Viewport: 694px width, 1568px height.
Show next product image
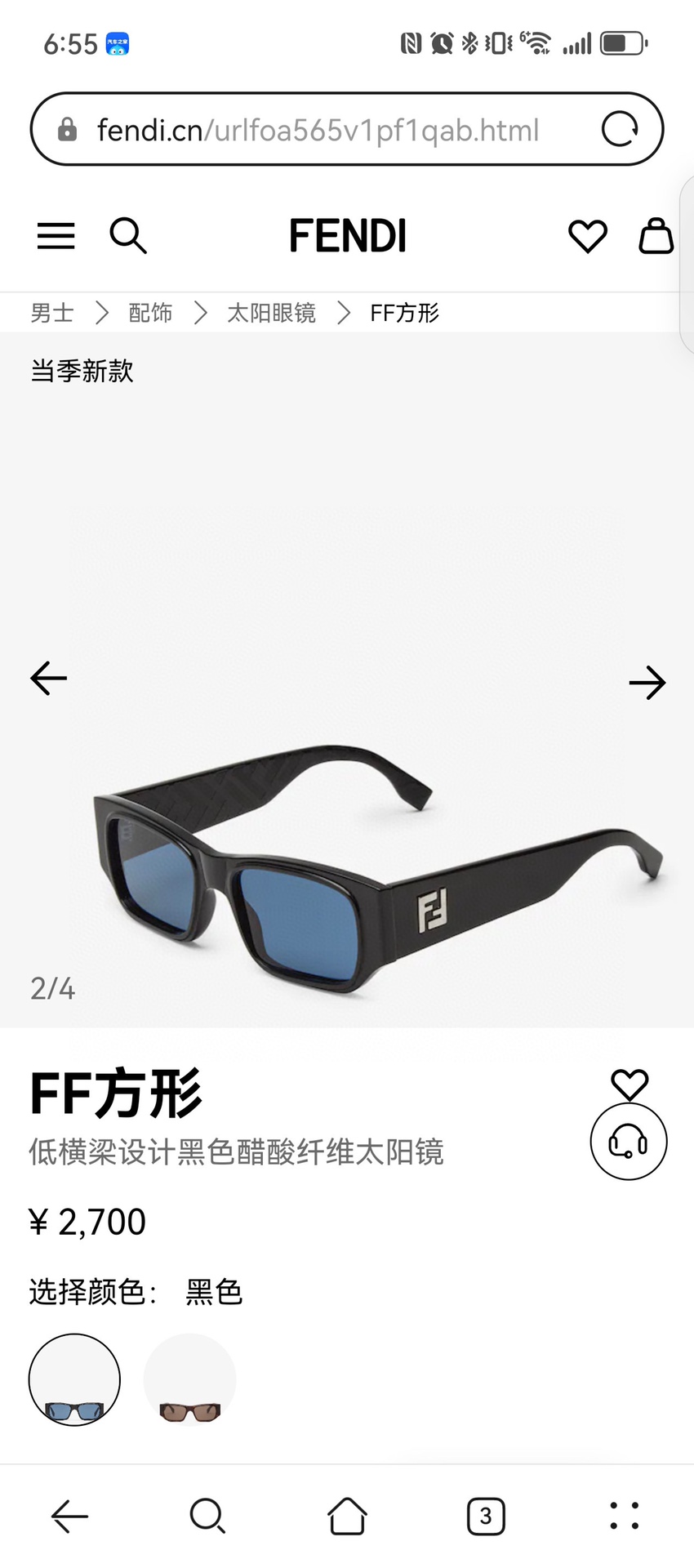point(647,683)
